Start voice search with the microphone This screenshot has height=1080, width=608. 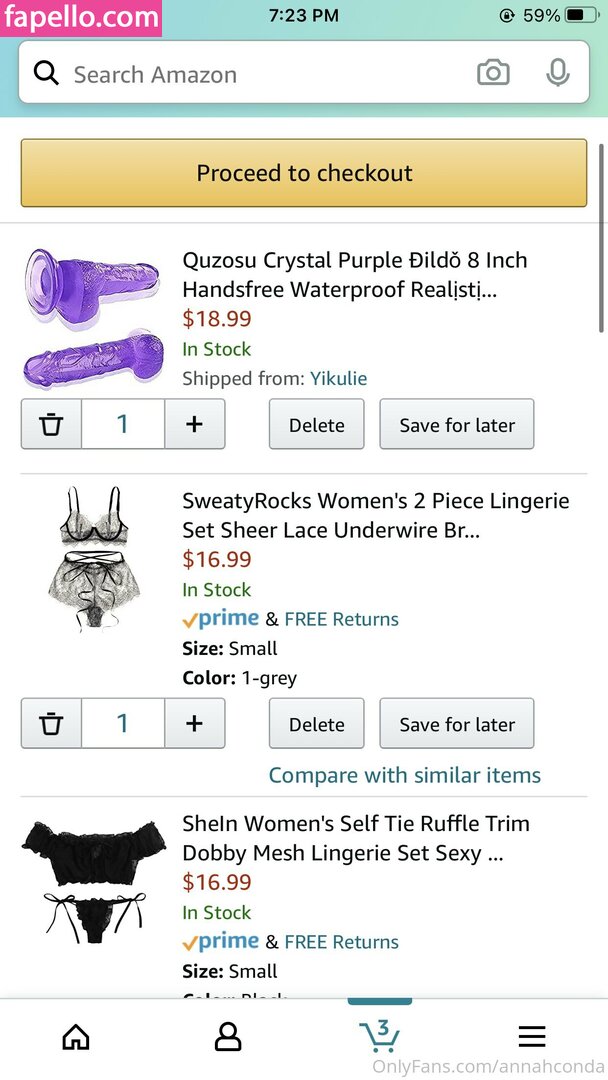pos(558,73)
